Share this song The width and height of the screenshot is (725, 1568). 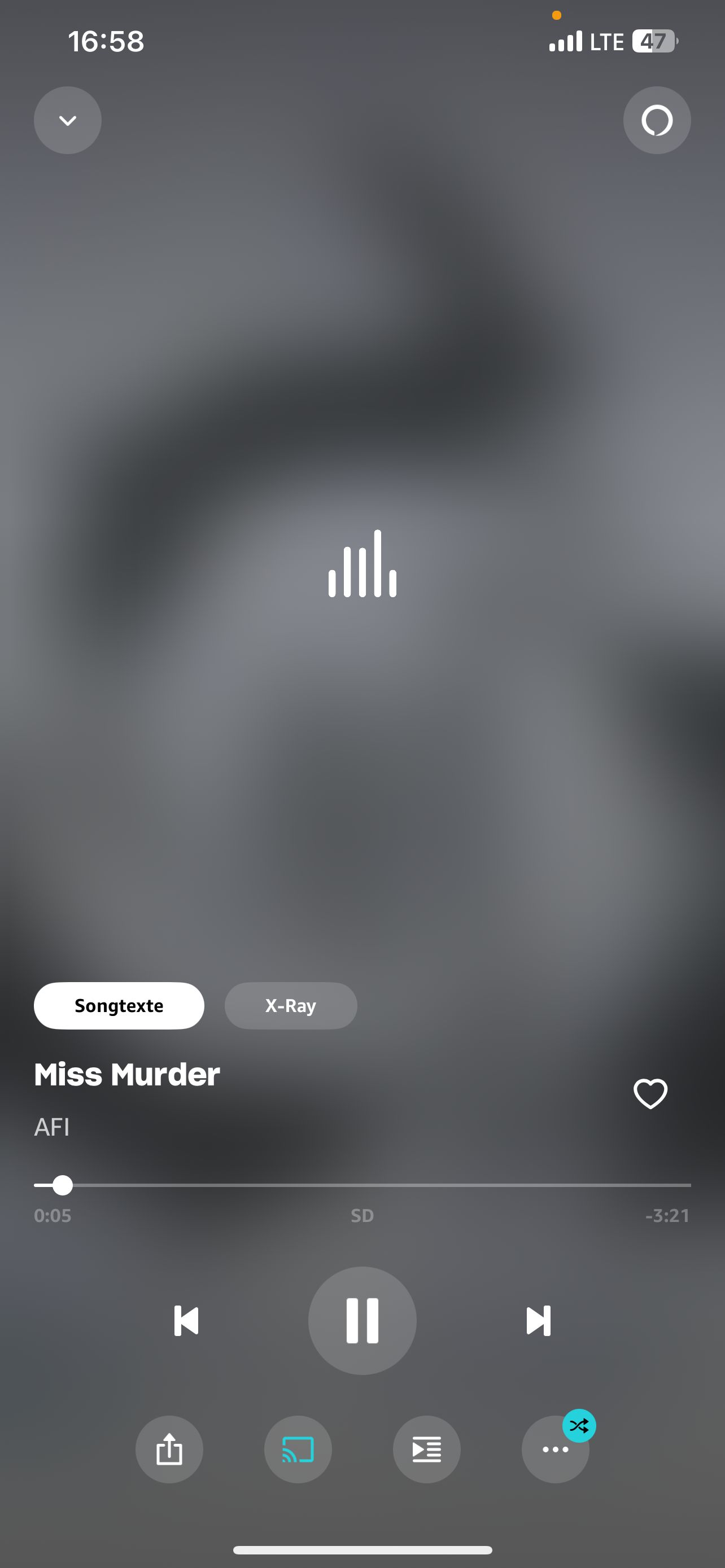(x=169, y=1449)
